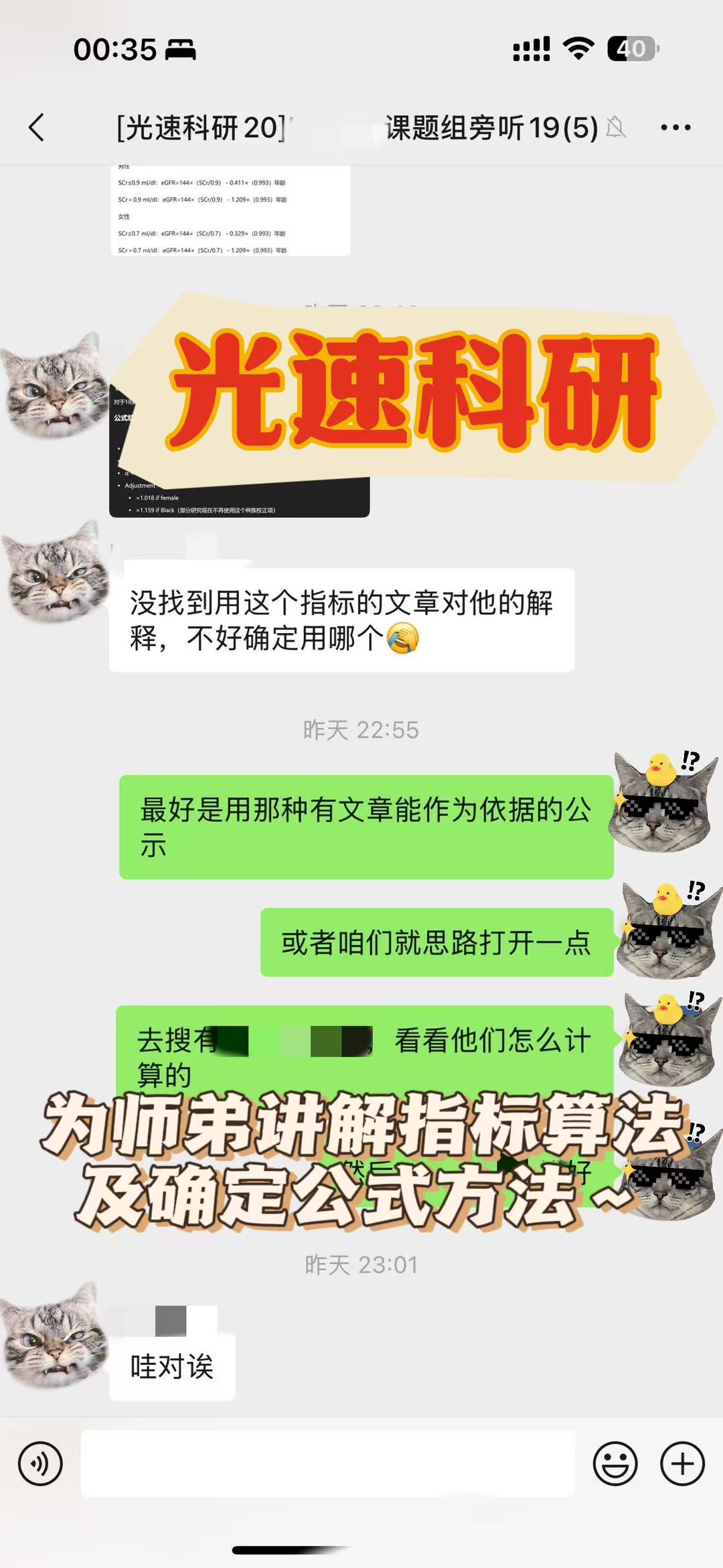Open the three-dot chat info menu
723x1568 pixels.
(675, 127)
